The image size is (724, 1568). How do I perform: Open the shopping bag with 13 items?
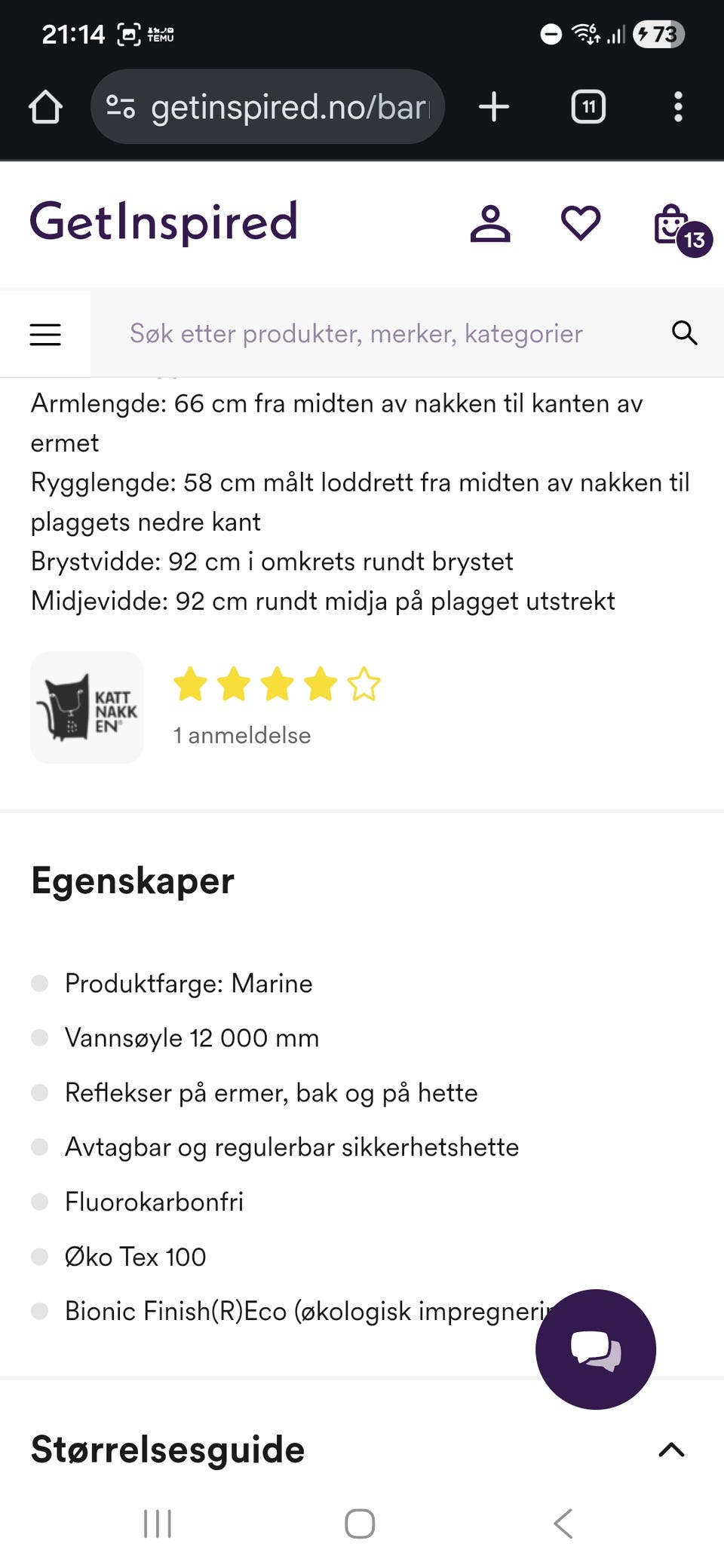[x=673, y=225]
